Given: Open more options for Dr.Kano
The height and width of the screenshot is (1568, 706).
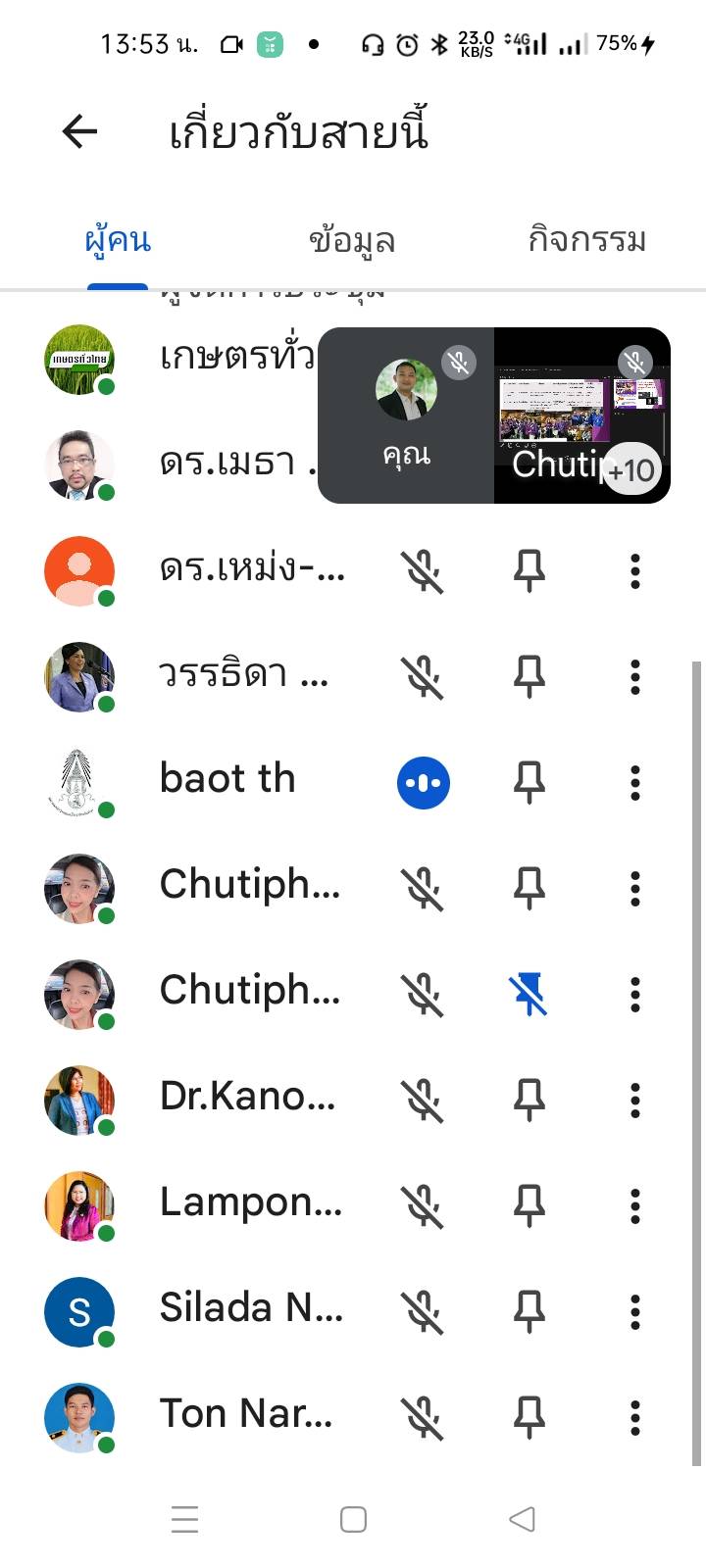Looking at the screenshot, I should click(x=635, y=1100).
